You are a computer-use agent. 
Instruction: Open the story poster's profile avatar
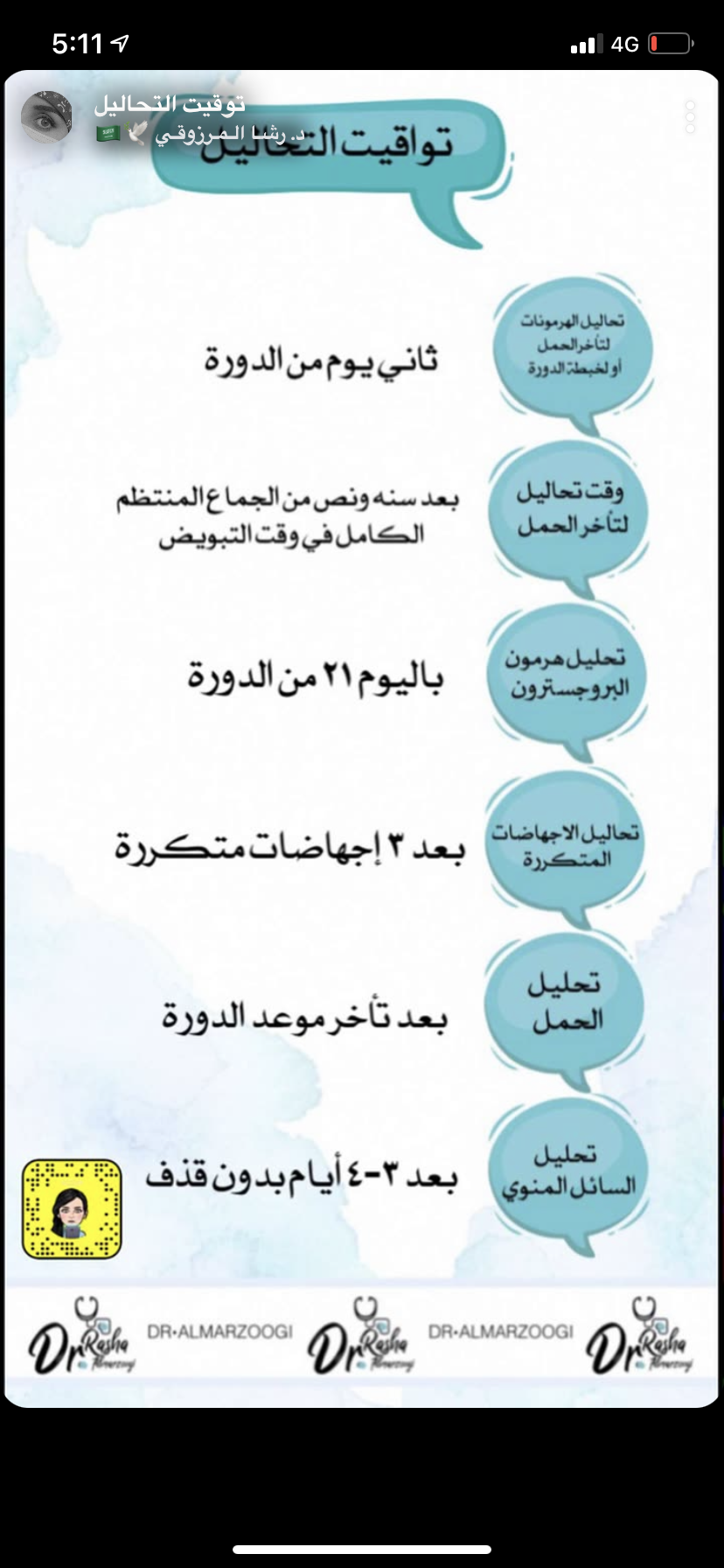46,116
